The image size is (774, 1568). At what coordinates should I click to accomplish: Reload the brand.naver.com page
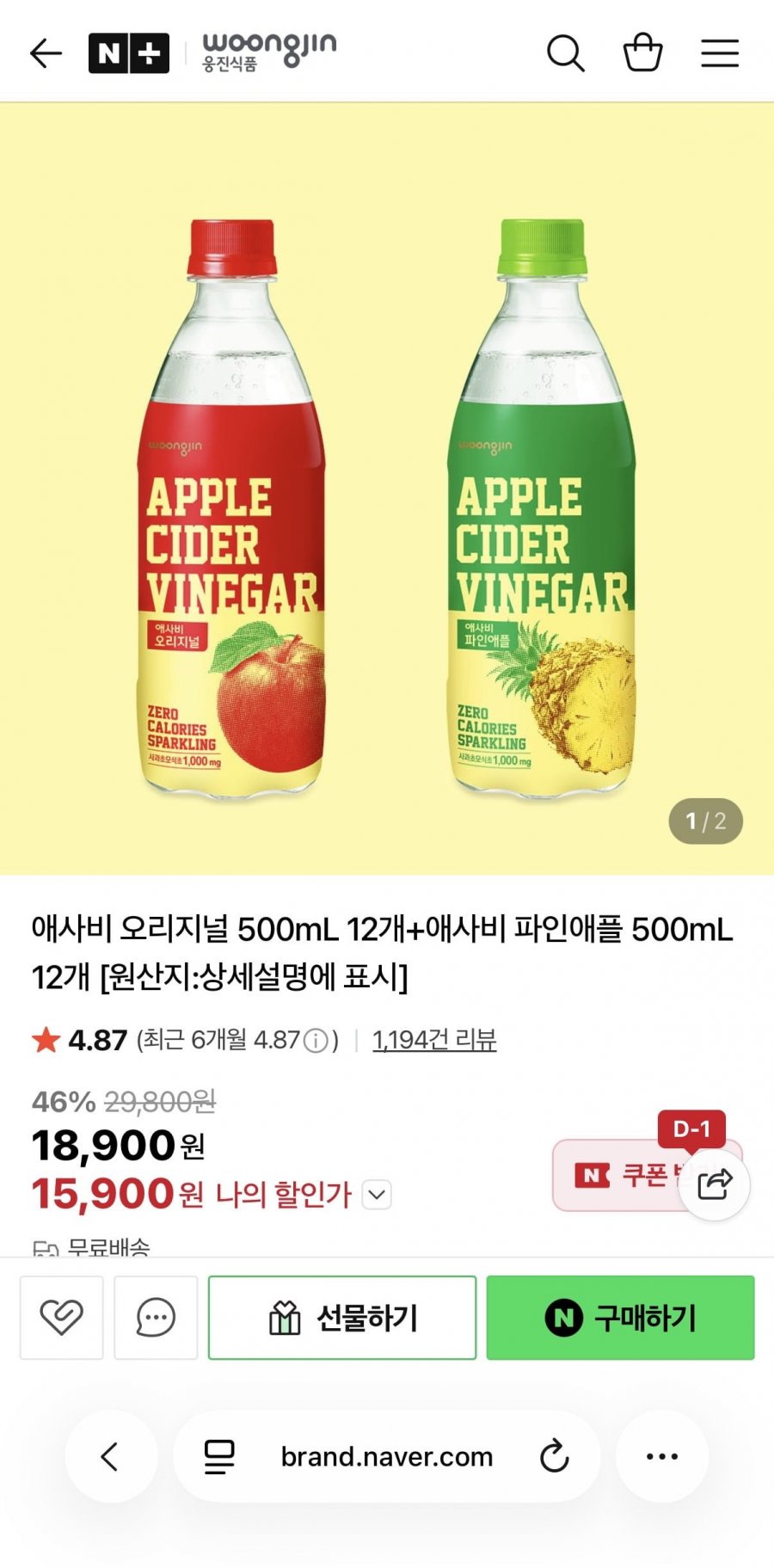click(x=554, y=1456)
